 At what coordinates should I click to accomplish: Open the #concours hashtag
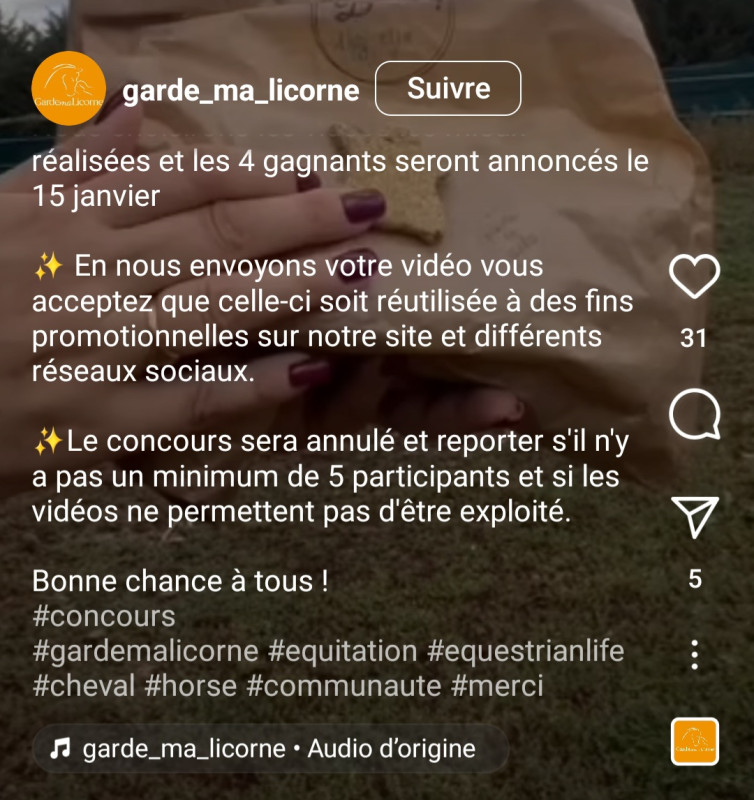pos(104,616)
